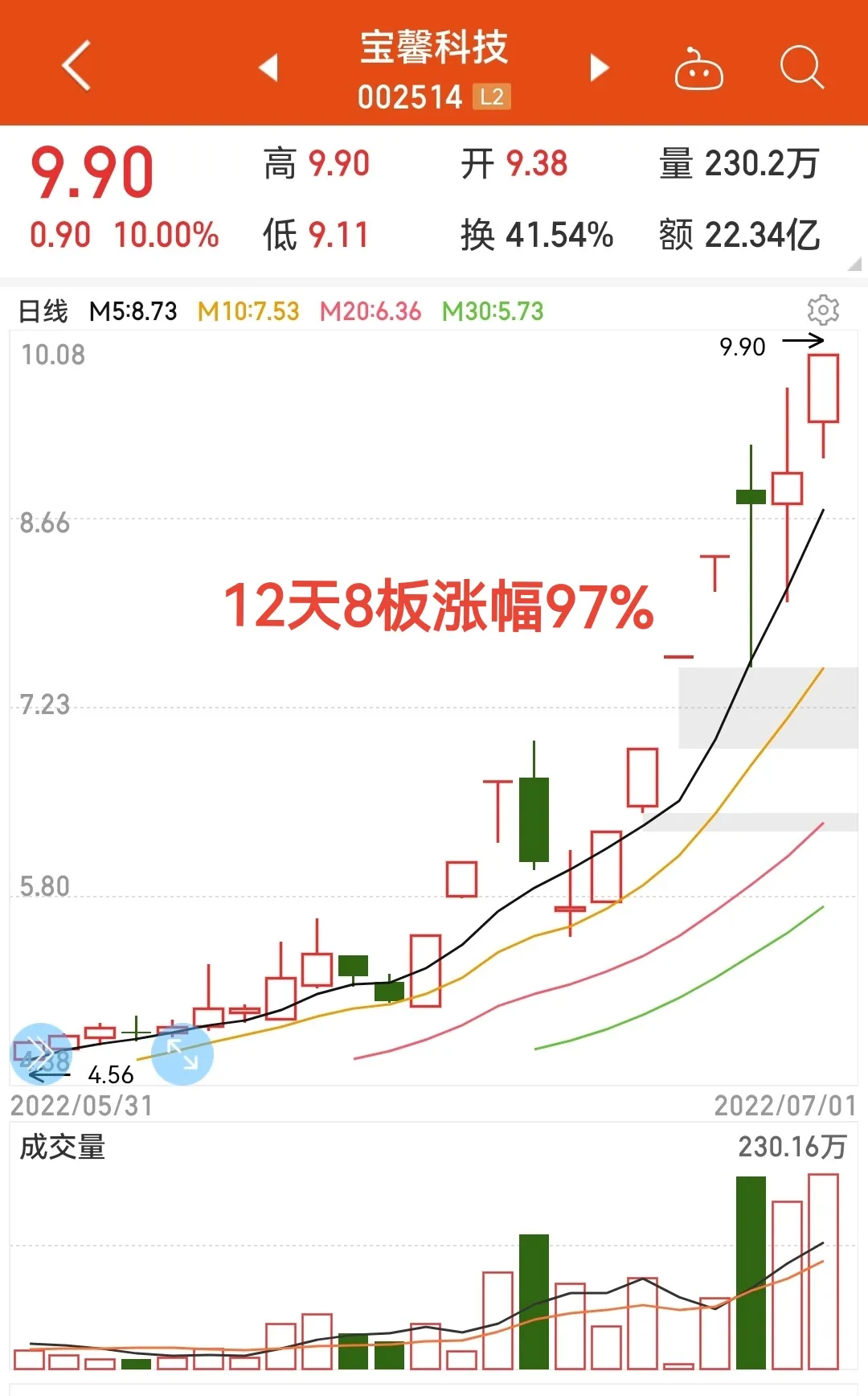
Task: Tap the double-arrow chart shift button
Action: pyautogui.click(x=40, y=1053)
